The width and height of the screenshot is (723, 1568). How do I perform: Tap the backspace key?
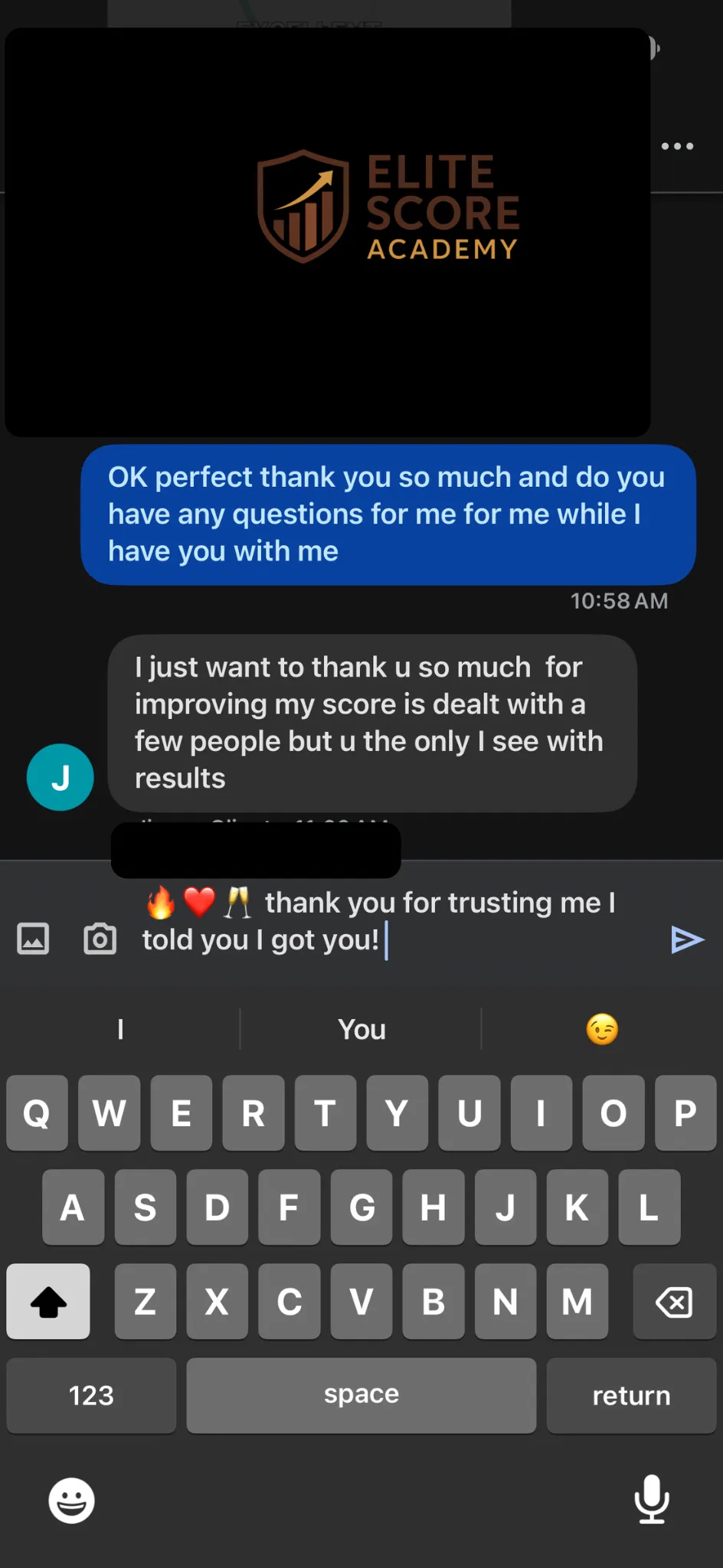tap(673, 1302)
